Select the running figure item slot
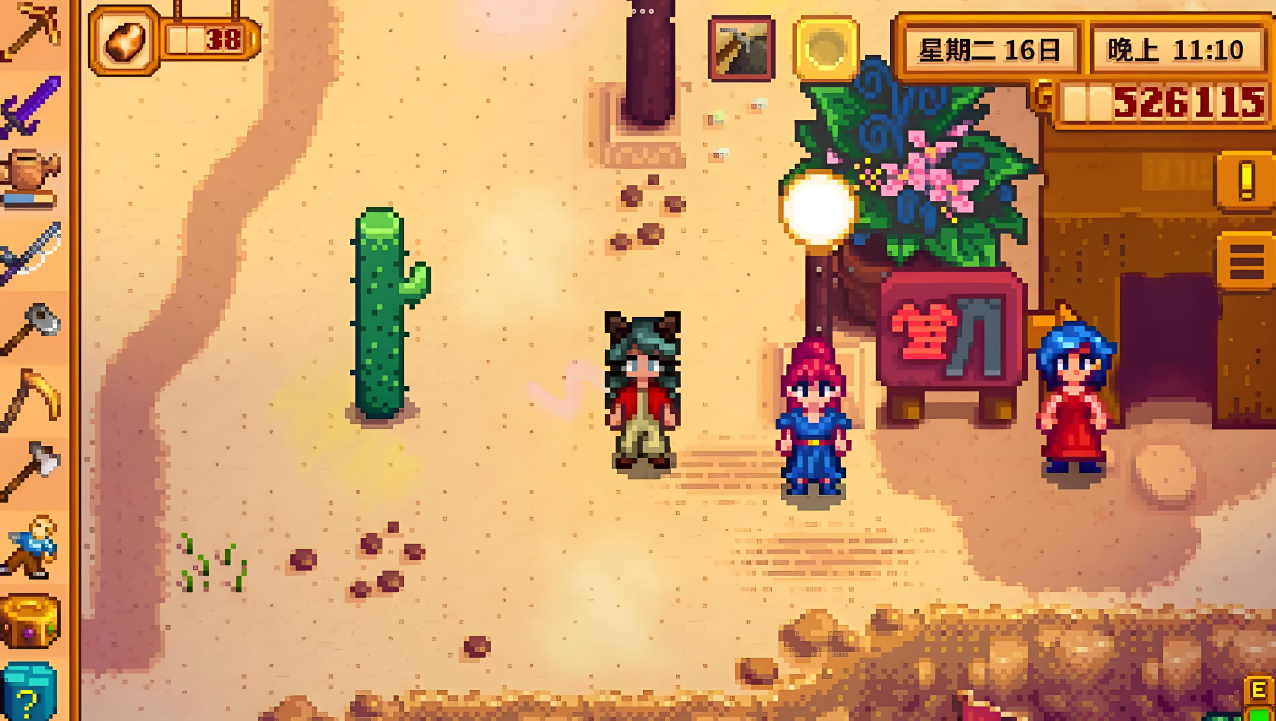The width and height of the screenshot is (1276, 721). click(30, 547)
